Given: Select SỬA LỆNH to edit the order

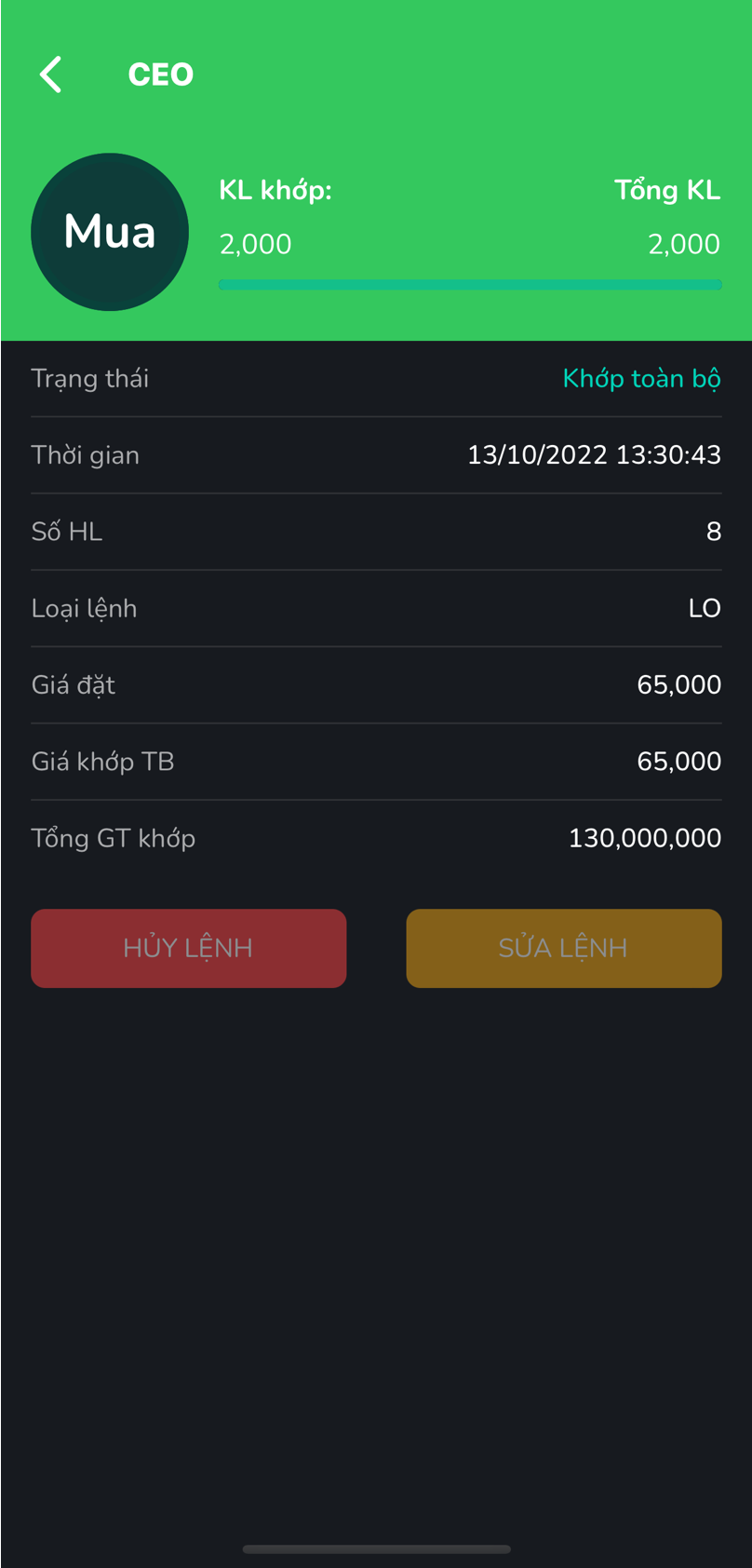Looking at the screenshot, I should coord(564,948).
